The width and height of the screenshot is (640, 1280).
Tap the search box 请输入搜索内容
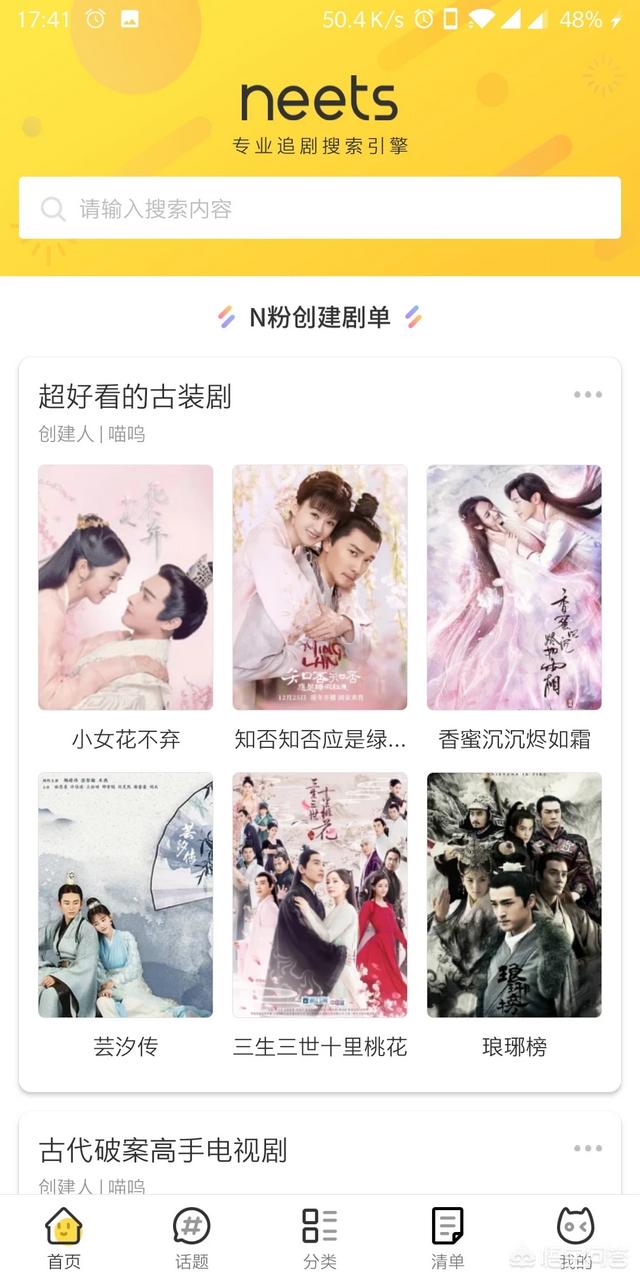point(320,208)
